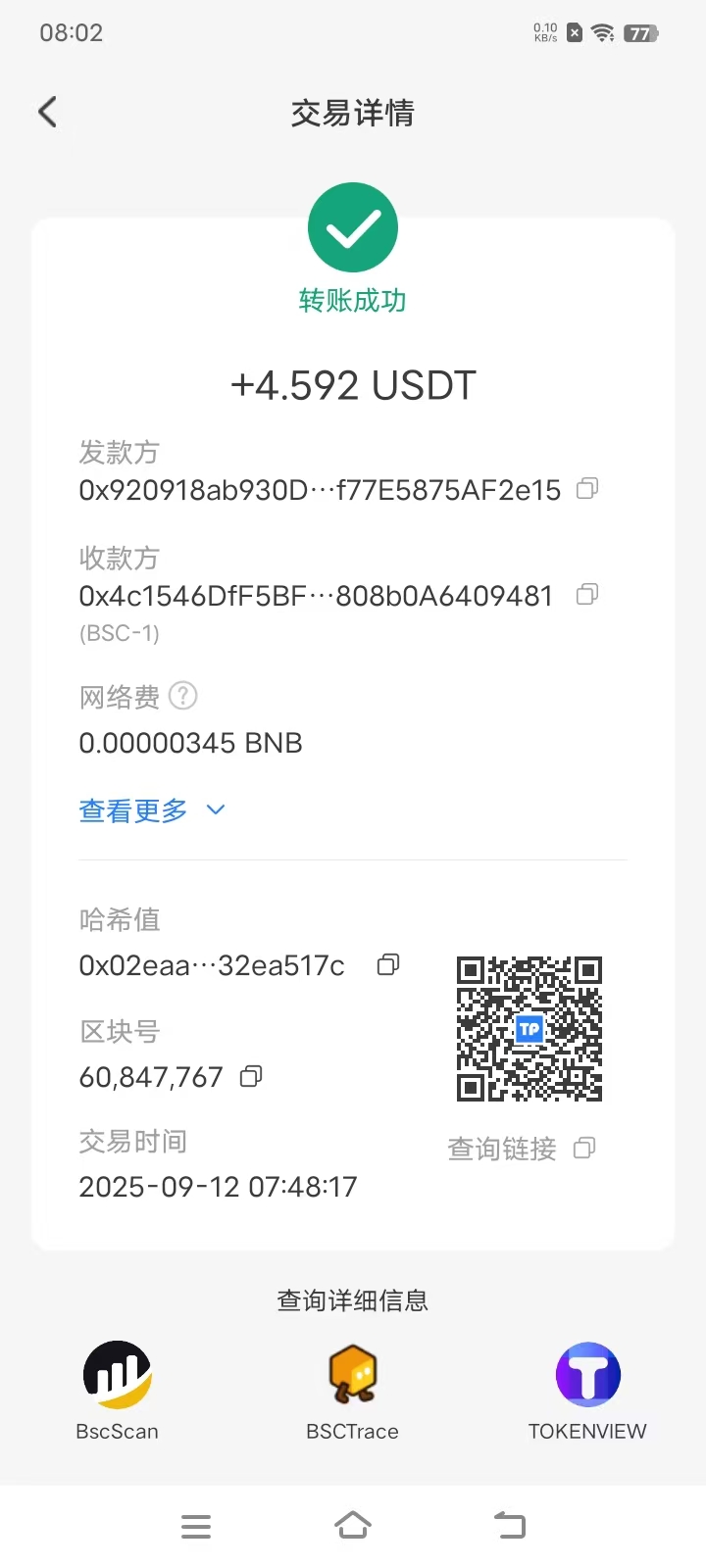Copy the query link next to 查询链接

[x=584, y=1148]
